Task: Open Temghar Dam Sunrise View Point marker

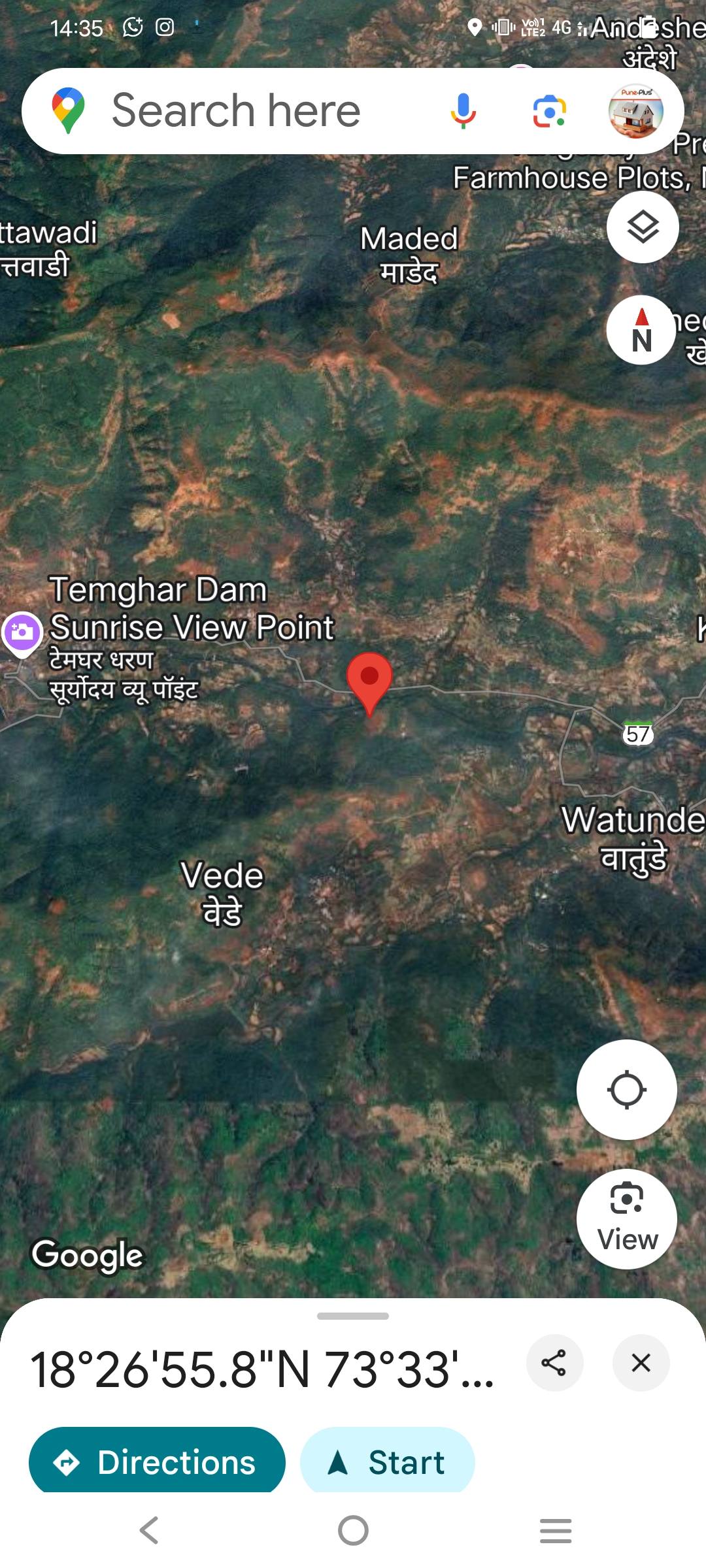Action: [x=22, y=632]
